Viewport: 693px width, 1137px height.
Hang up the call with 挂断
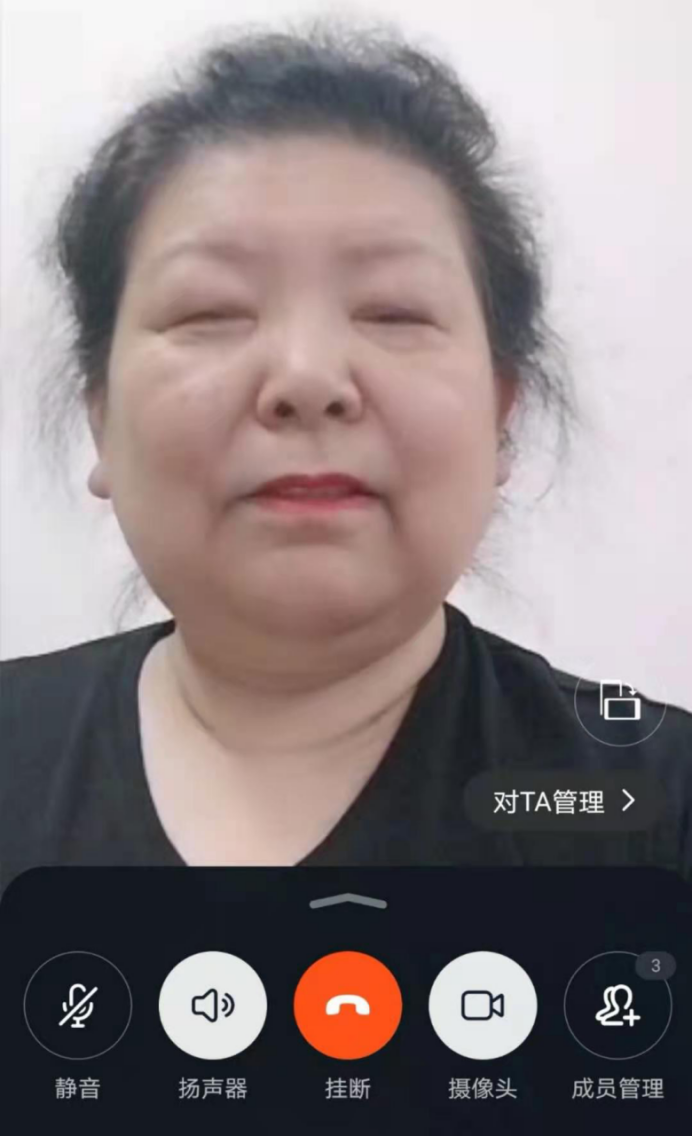tap(347, 1005)
